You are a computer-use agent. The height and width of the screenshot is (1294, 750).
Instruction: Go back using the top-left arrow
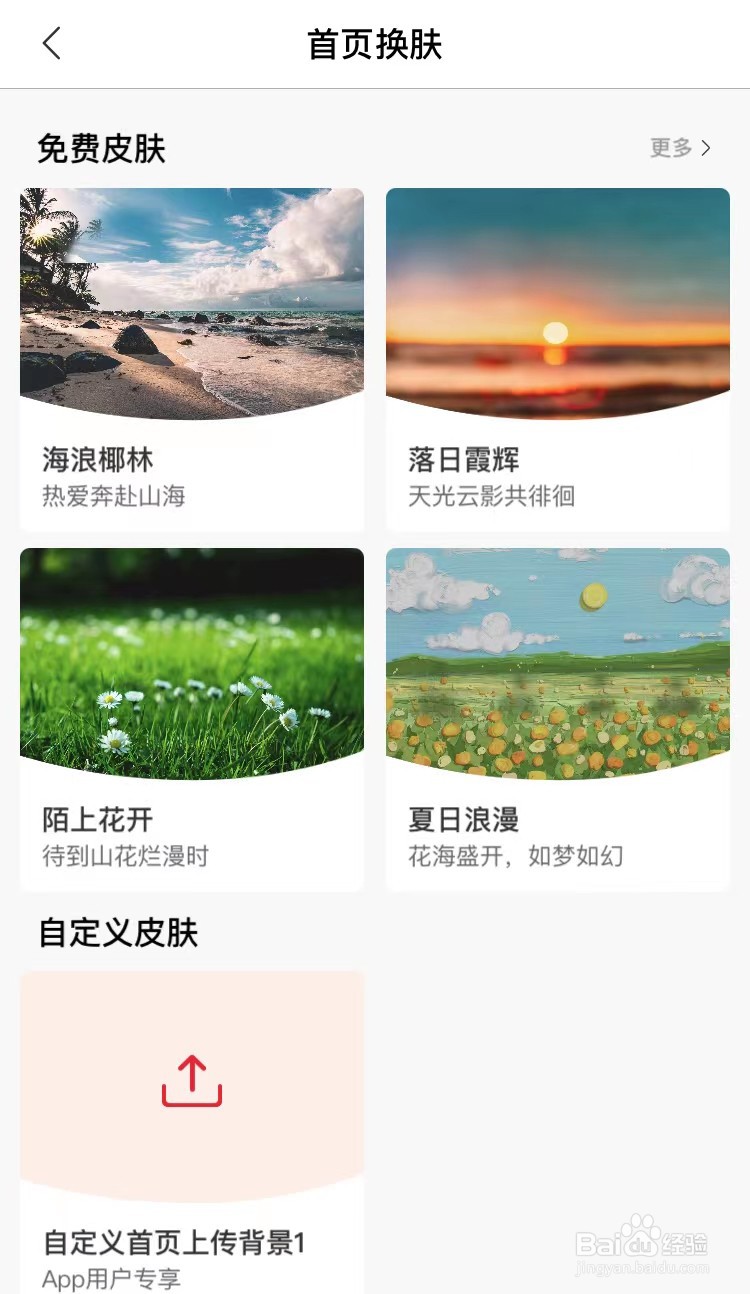tap(52, 44)
